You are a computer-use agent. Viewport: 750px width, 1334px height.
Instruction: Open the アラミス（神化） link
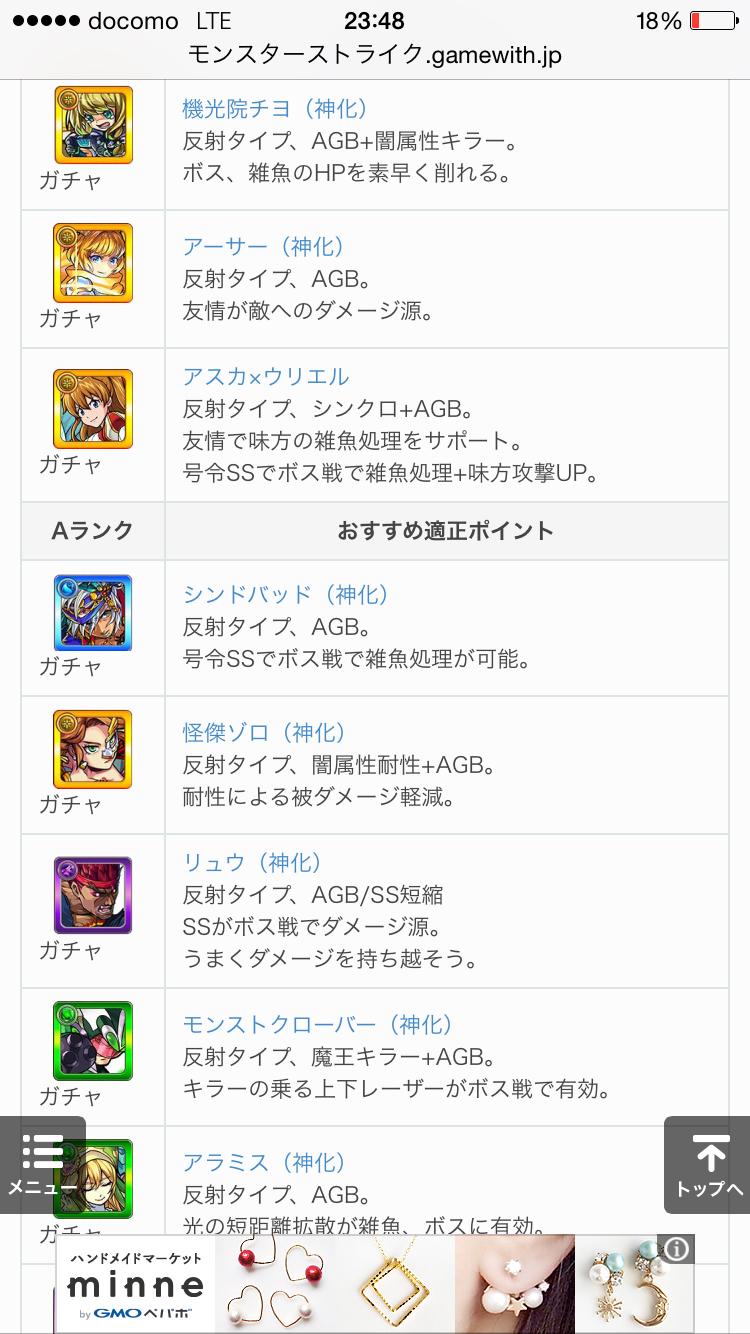[264, 1162]
